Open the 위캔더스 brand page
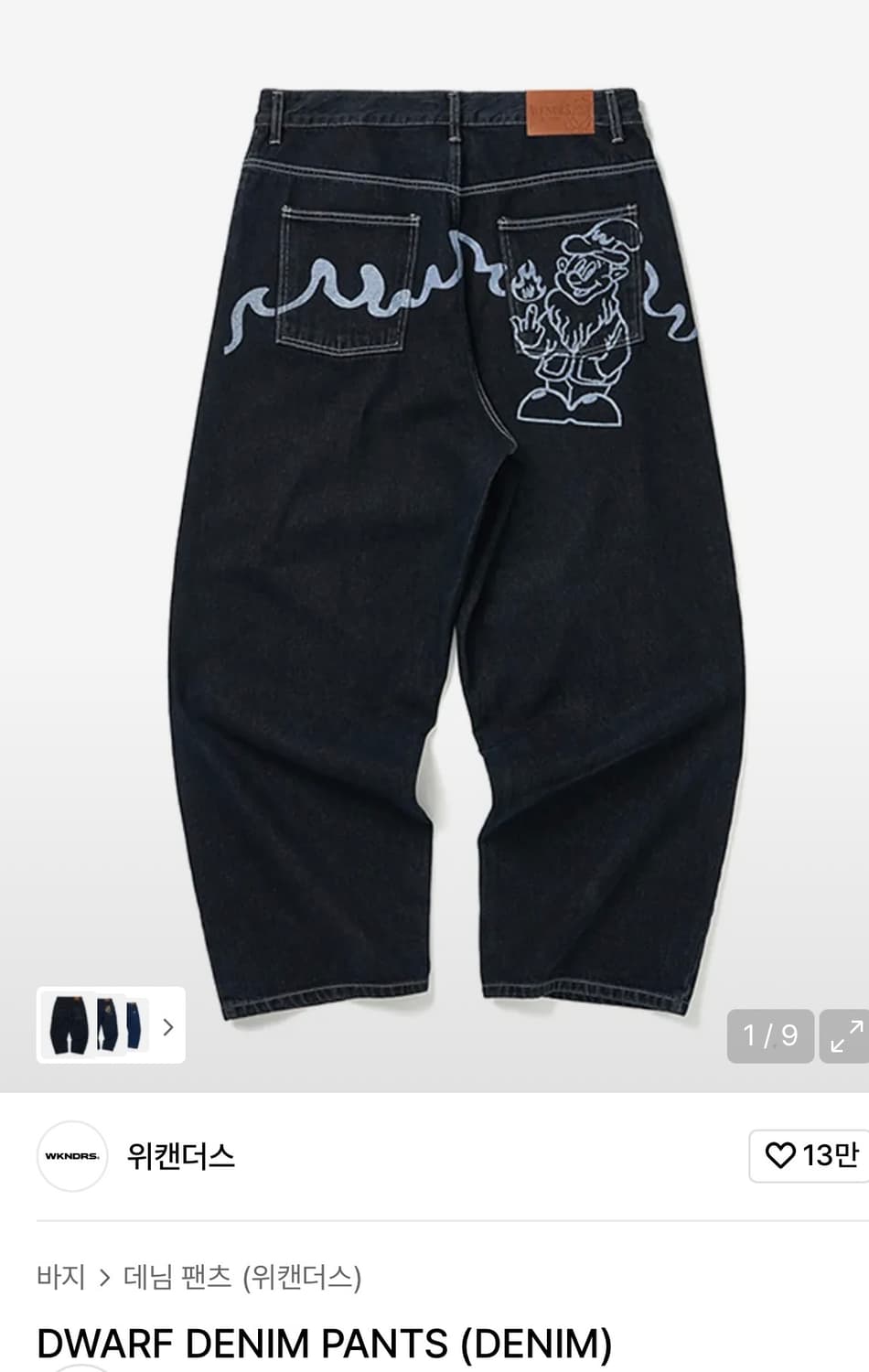Screen dimensions: 869x1372 pos(179,1155)
